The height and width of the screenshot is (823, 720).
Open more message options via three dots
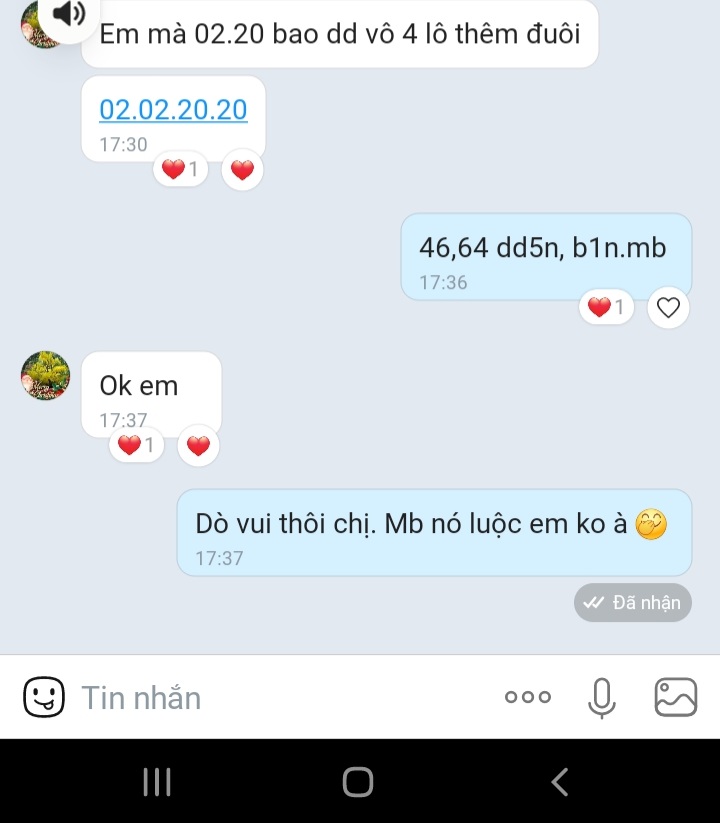(526, 697)
